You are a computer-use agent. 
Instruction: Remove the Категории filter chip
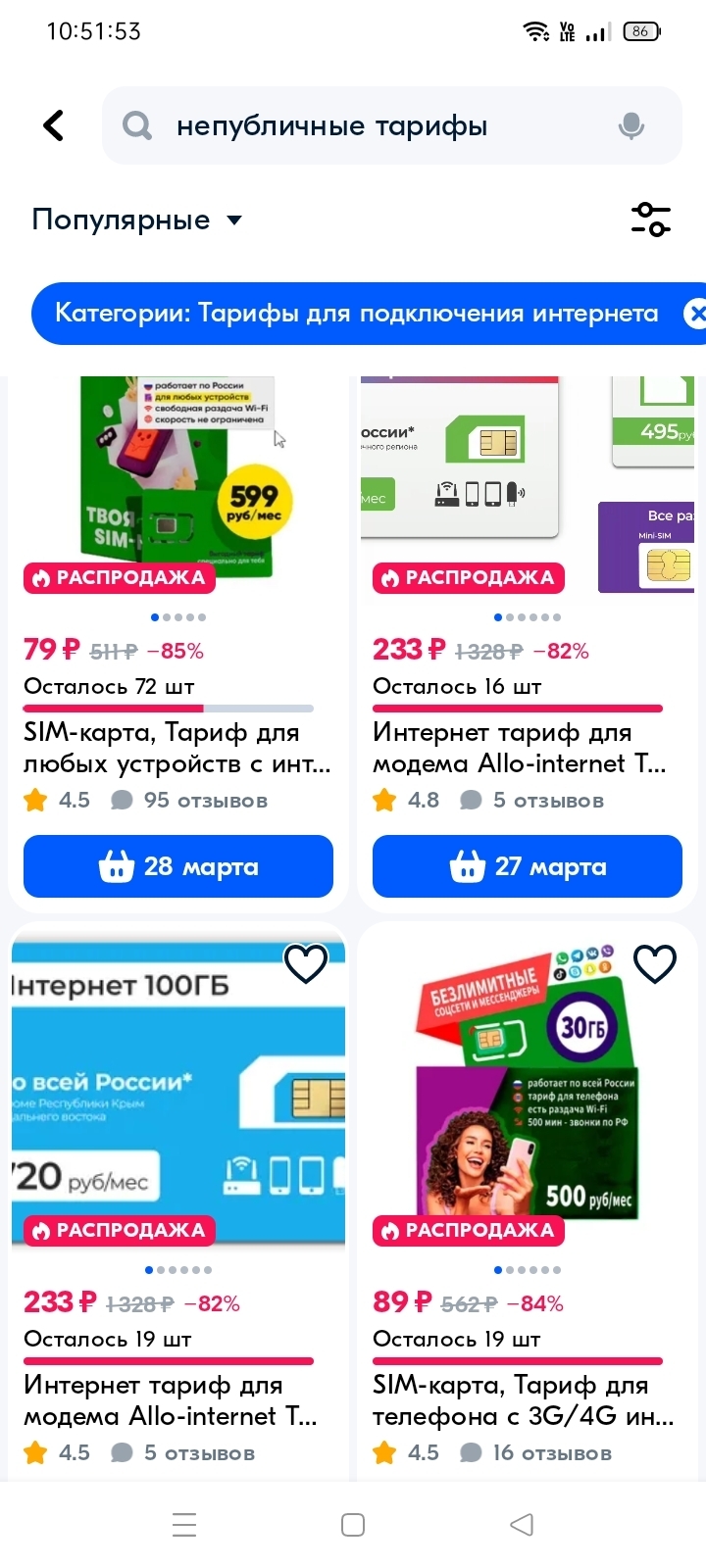pyautogui.click(x=695, y=314)
